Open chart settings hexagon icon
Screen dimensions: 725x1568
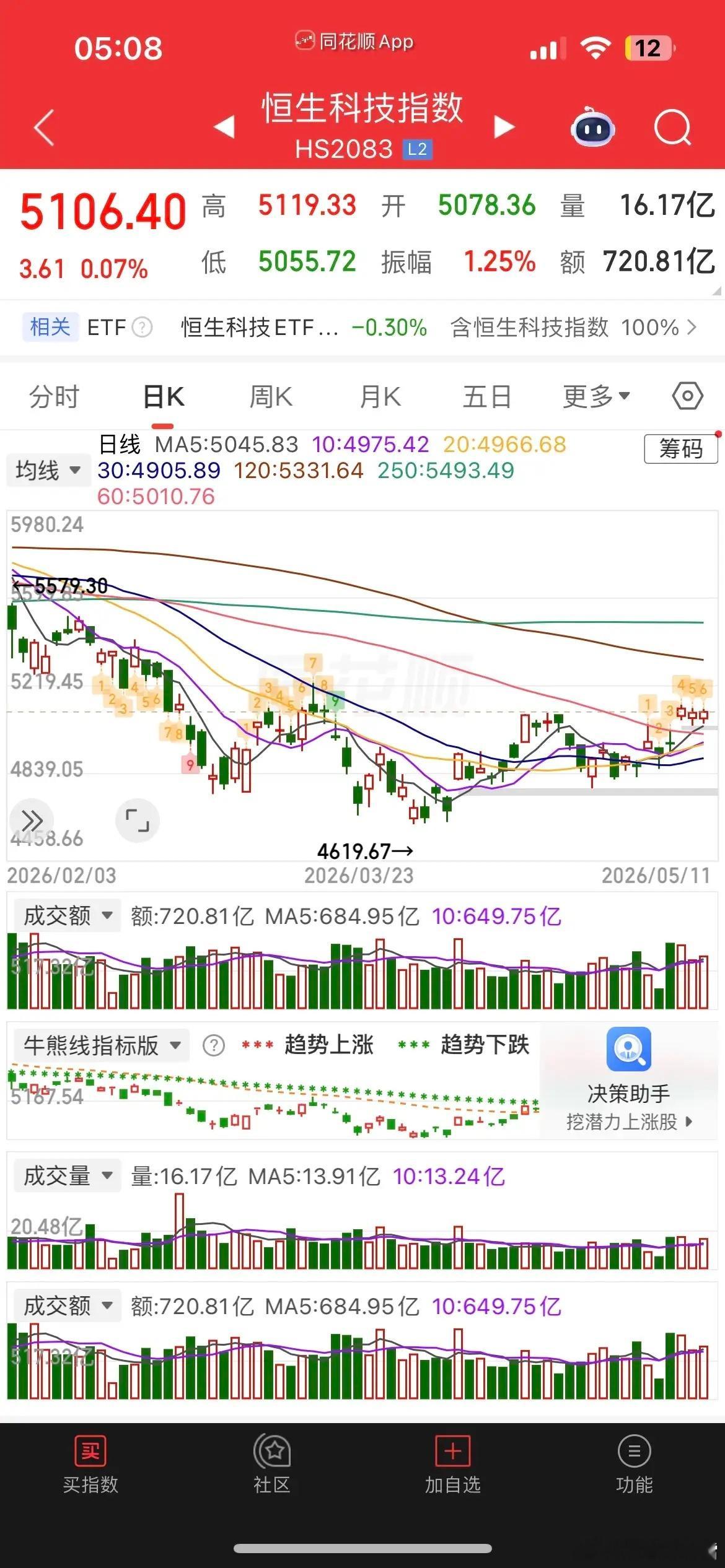(688, 396)
